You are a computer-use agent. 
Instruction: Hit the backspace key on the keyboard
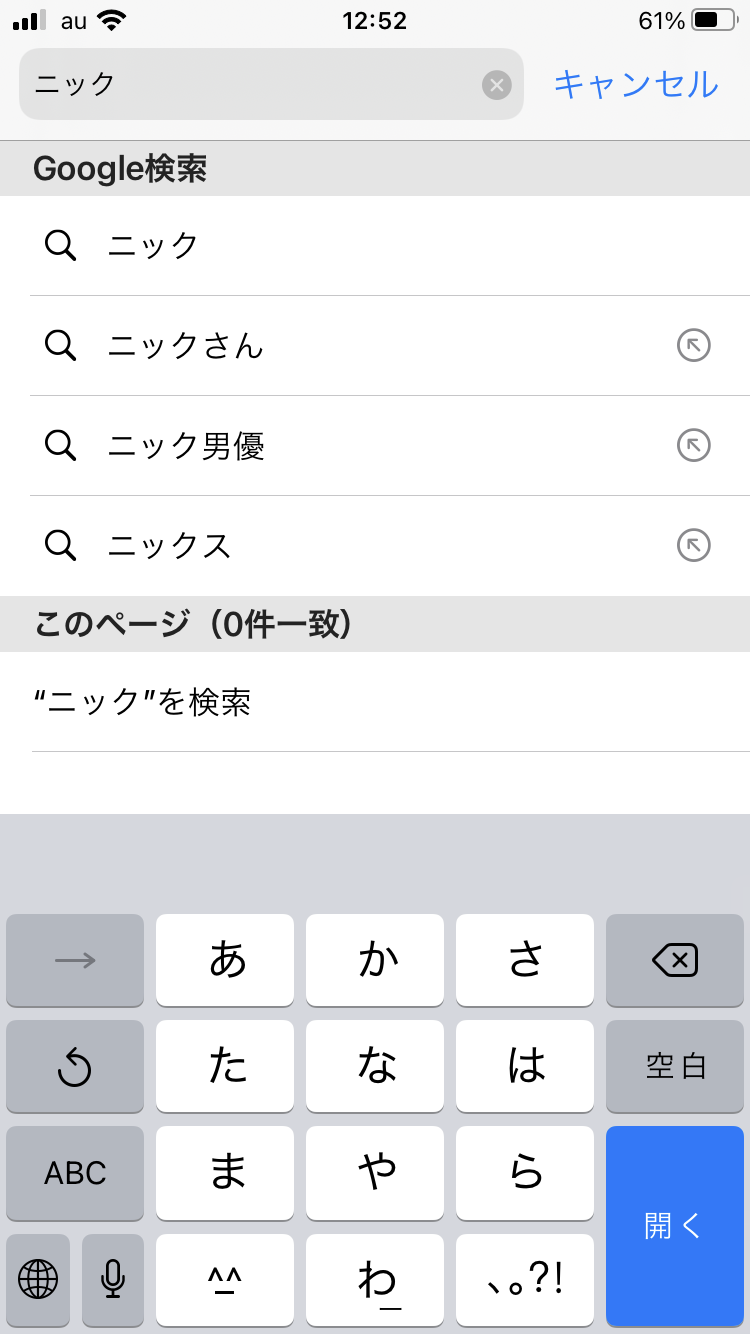pyautogui.click(x=675, y=961)
